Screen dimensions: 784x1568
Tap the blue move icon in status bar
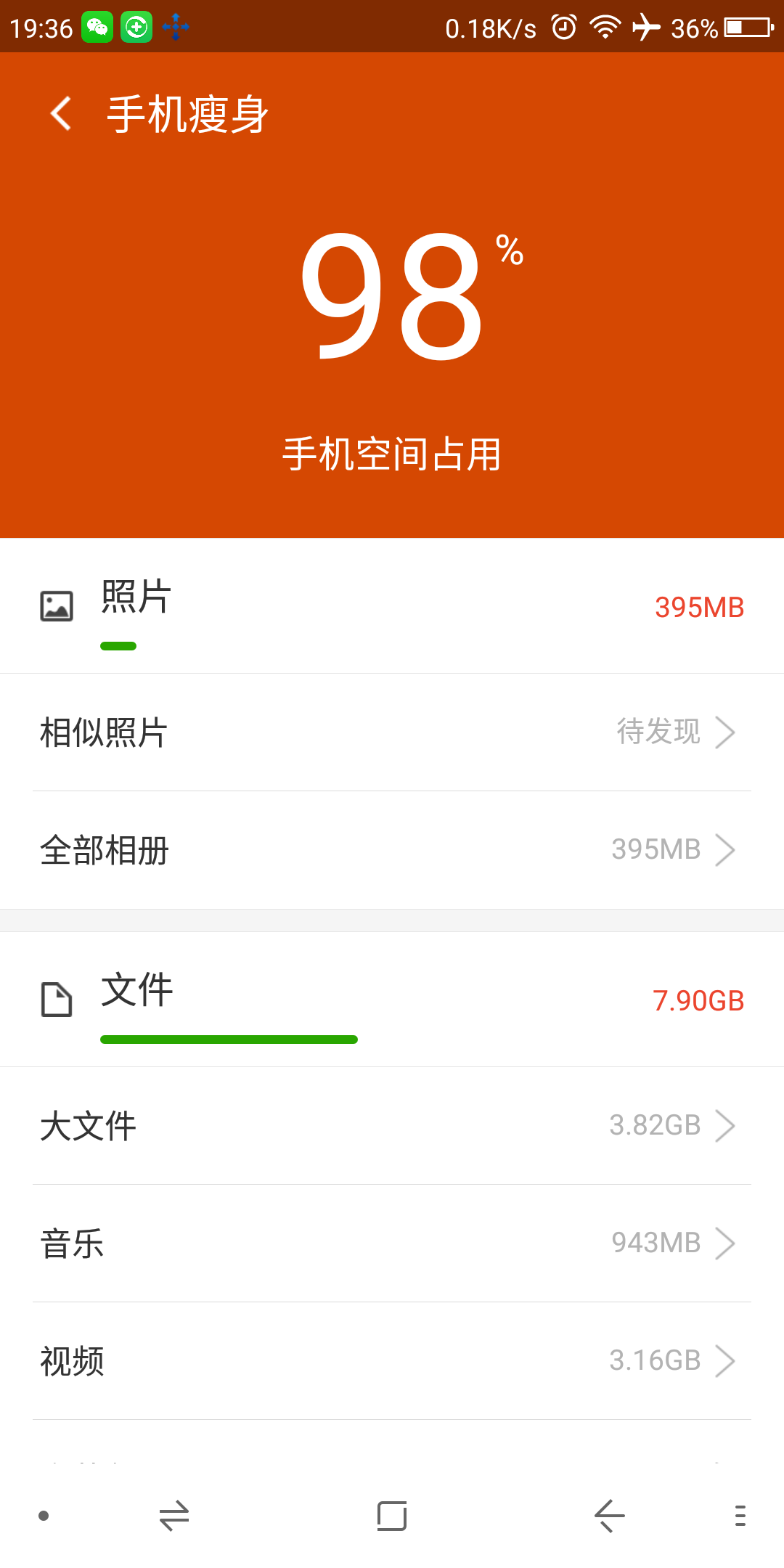pyautogui.click(x=176, y=26)
